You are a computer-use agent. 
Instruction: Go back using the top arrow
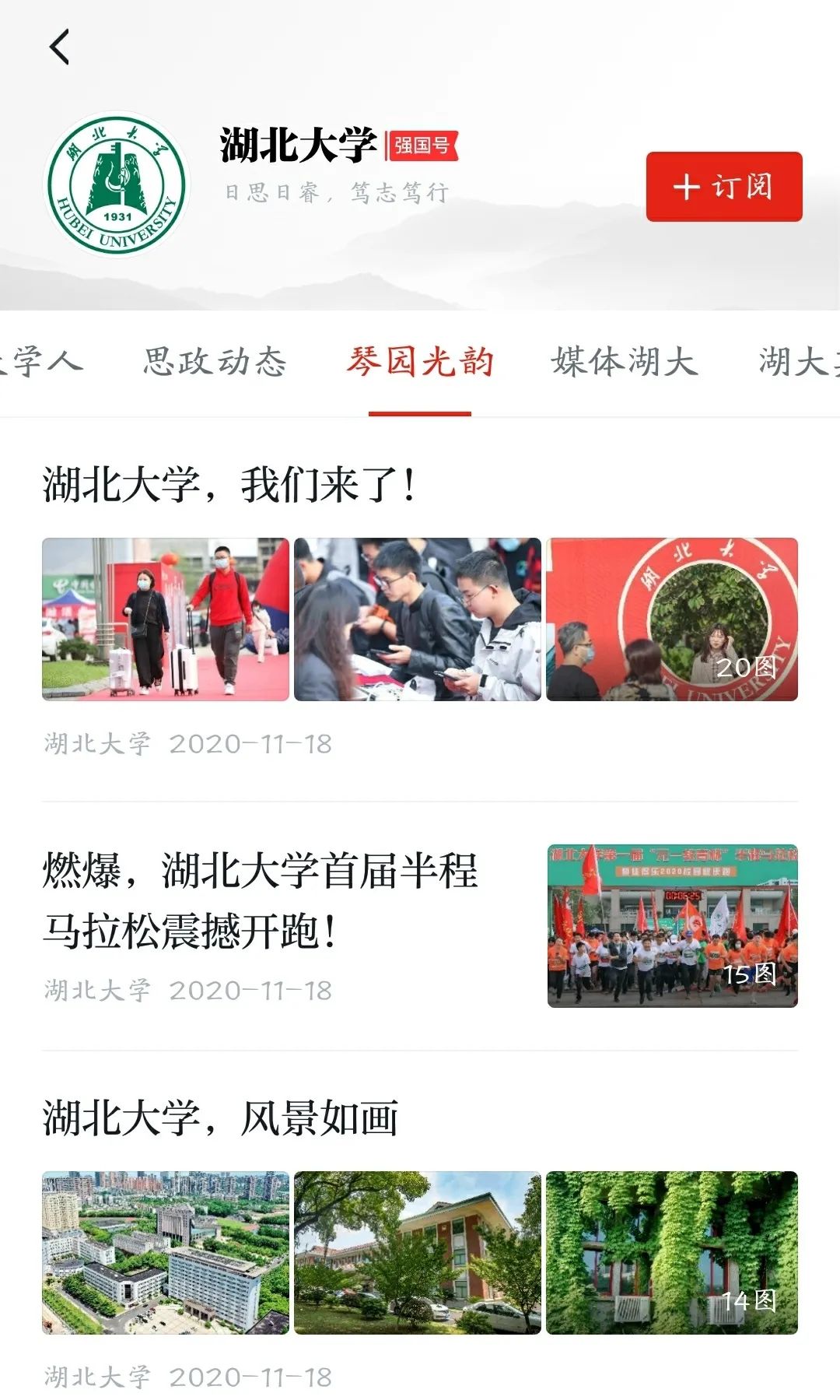pos(59,47)
